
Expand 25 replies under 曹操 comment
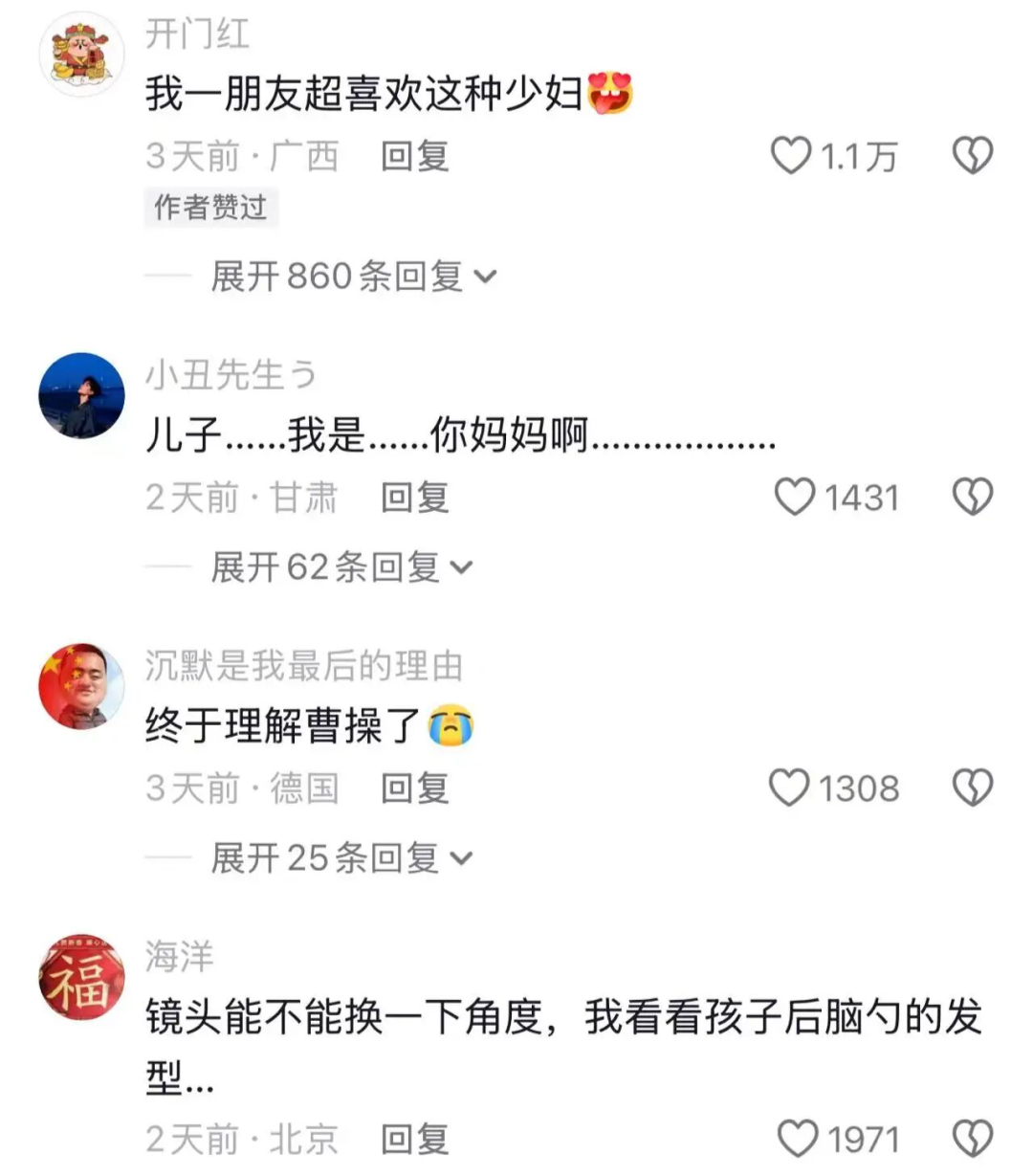click(341, 858)
